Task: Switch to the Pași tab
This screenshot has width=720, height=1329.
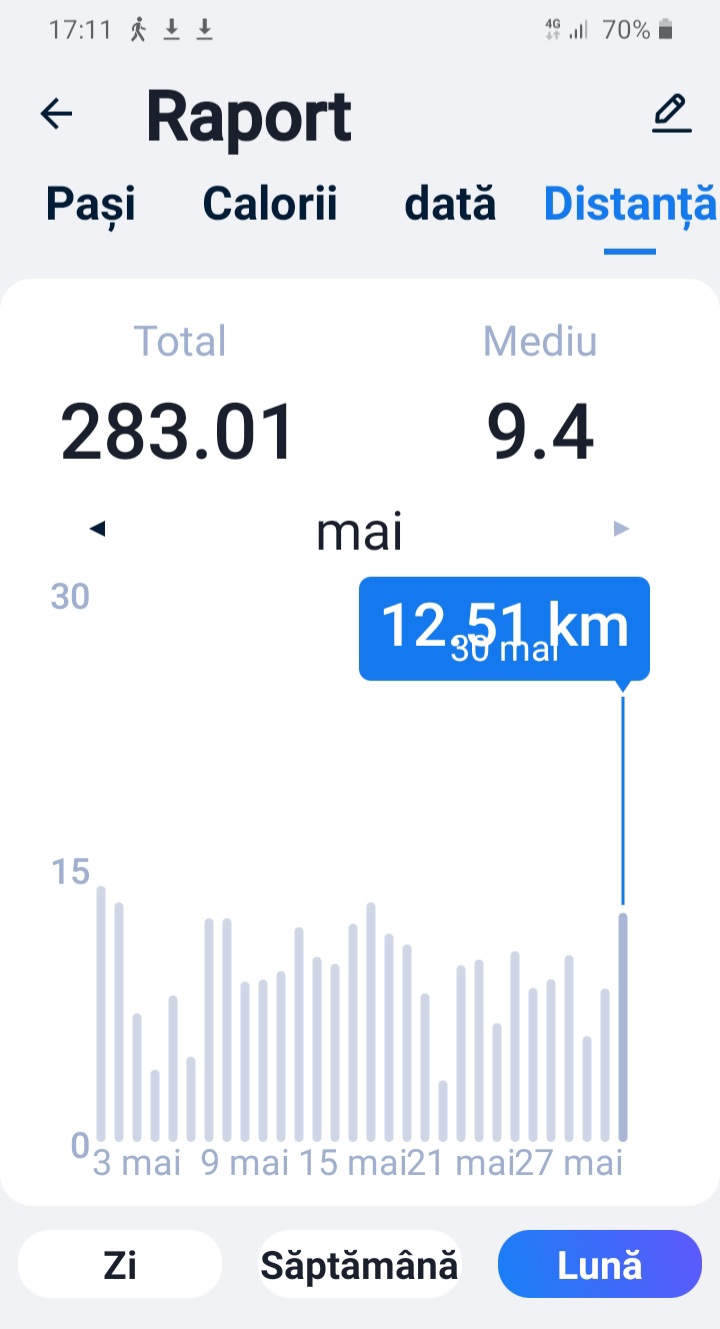Action: [91, 204]
